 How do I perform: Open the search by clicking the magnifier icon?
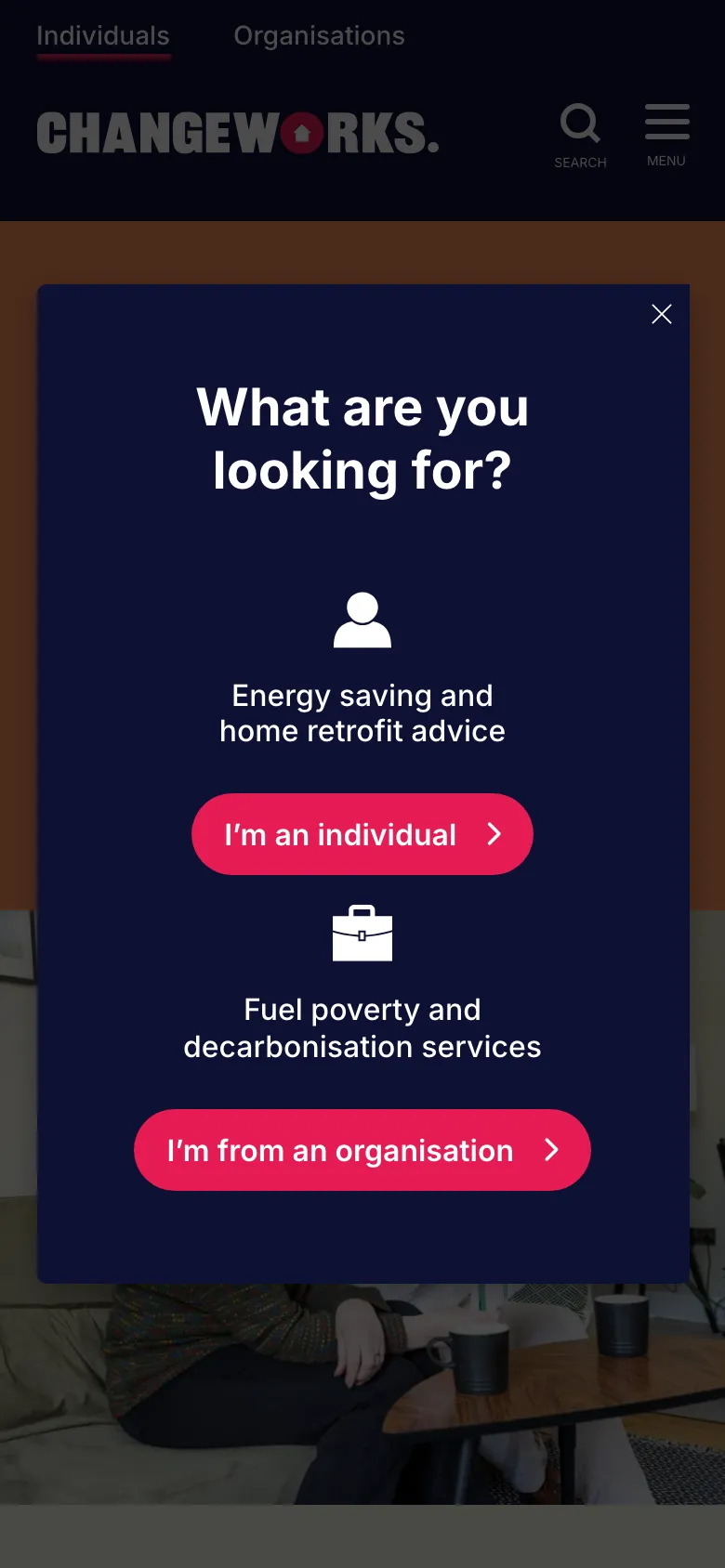580,123
